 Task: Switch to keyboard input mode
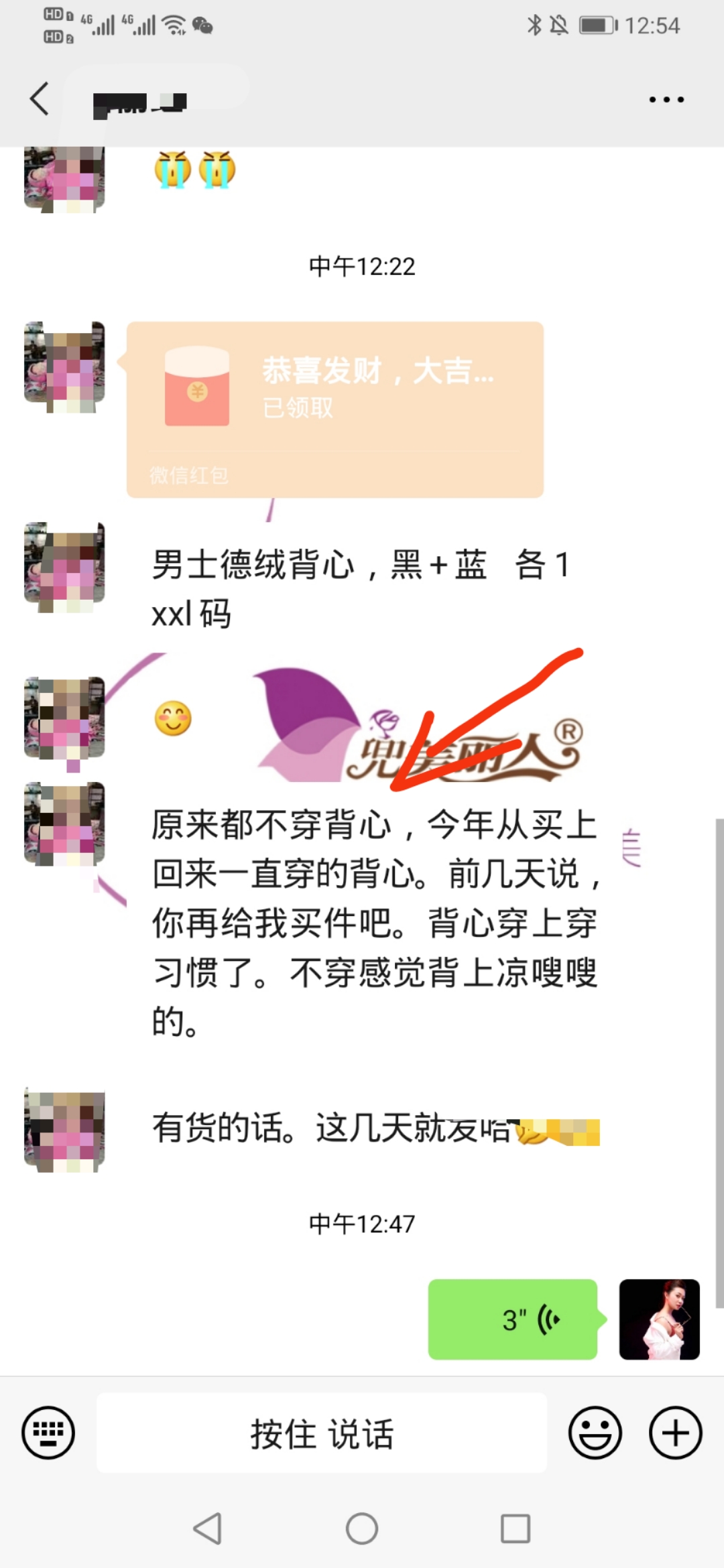coord(48,1432)
